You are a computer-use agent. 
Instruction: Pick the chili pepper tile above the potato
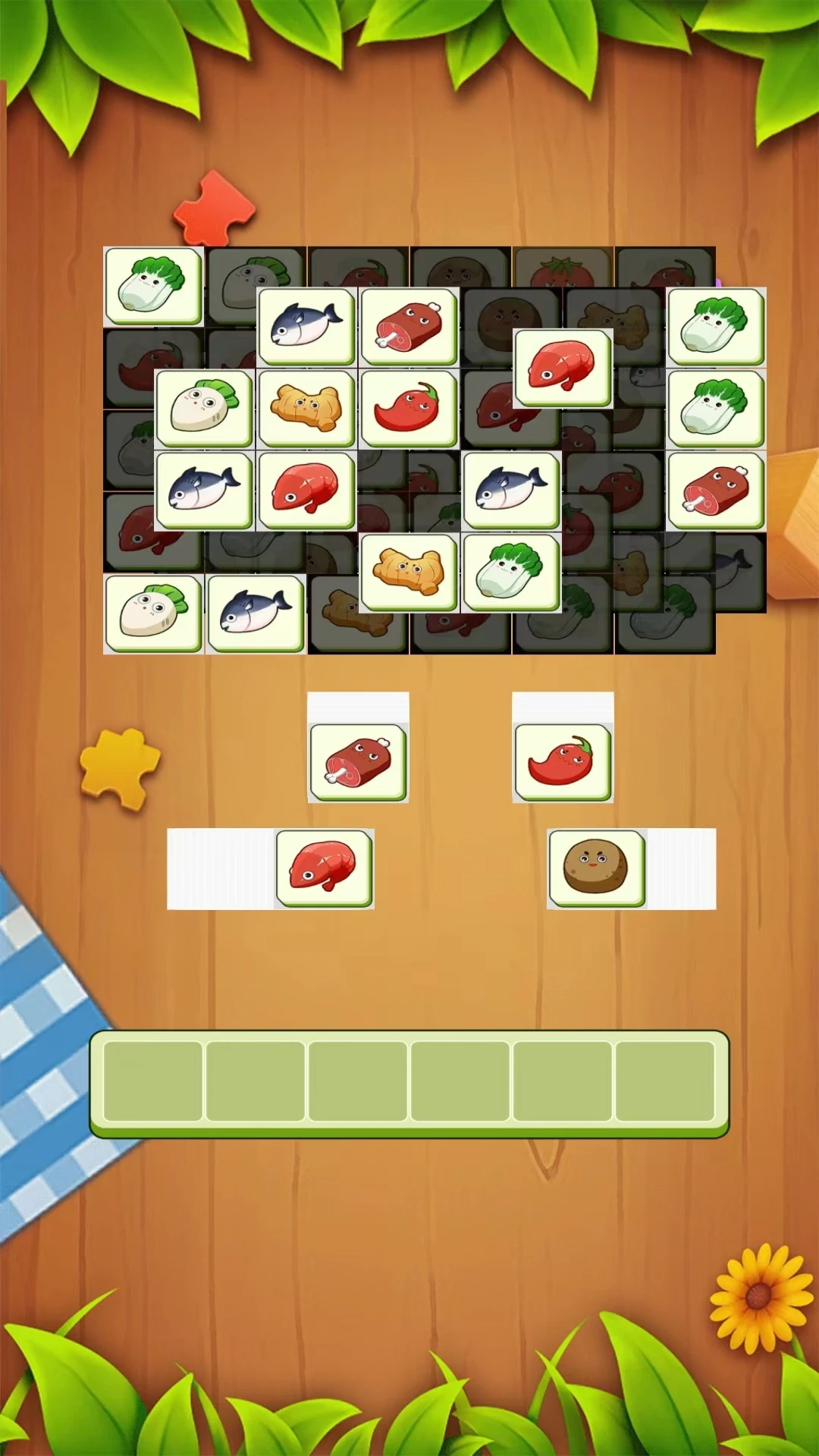point(562,761)
